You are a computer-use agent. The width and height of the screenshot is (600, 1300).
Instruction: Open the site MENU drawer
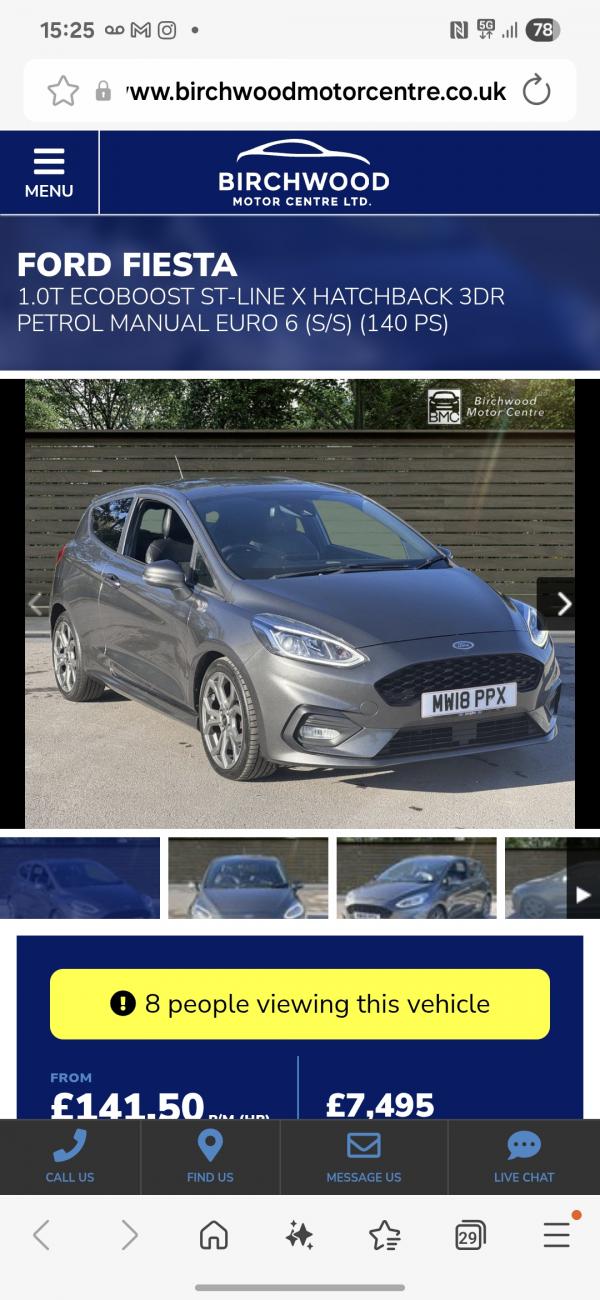click(48, 172)
